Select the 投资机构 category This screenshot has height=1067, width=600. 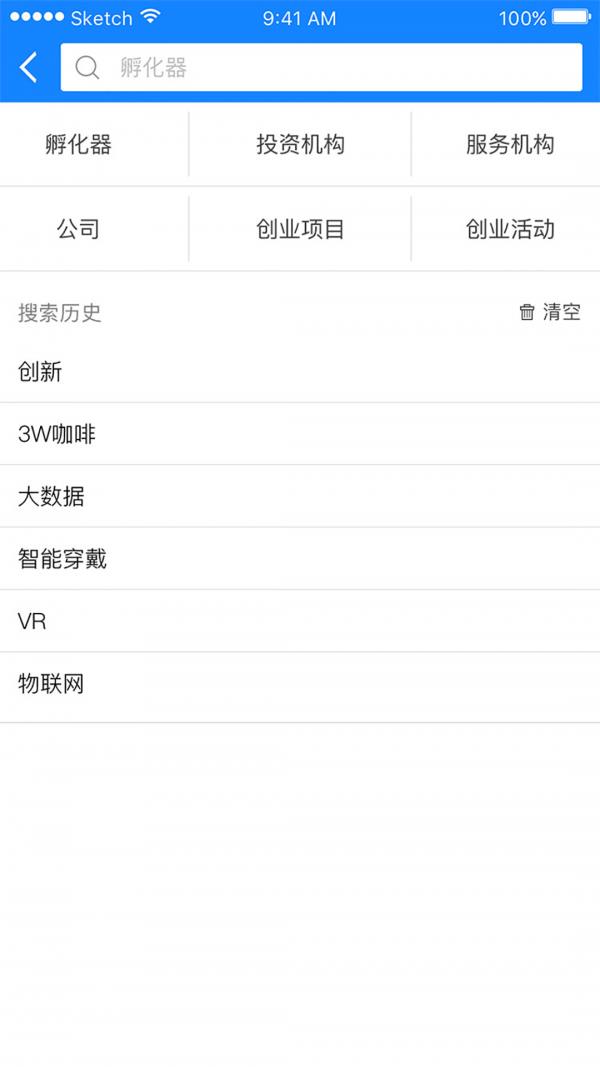click(300, 145)
